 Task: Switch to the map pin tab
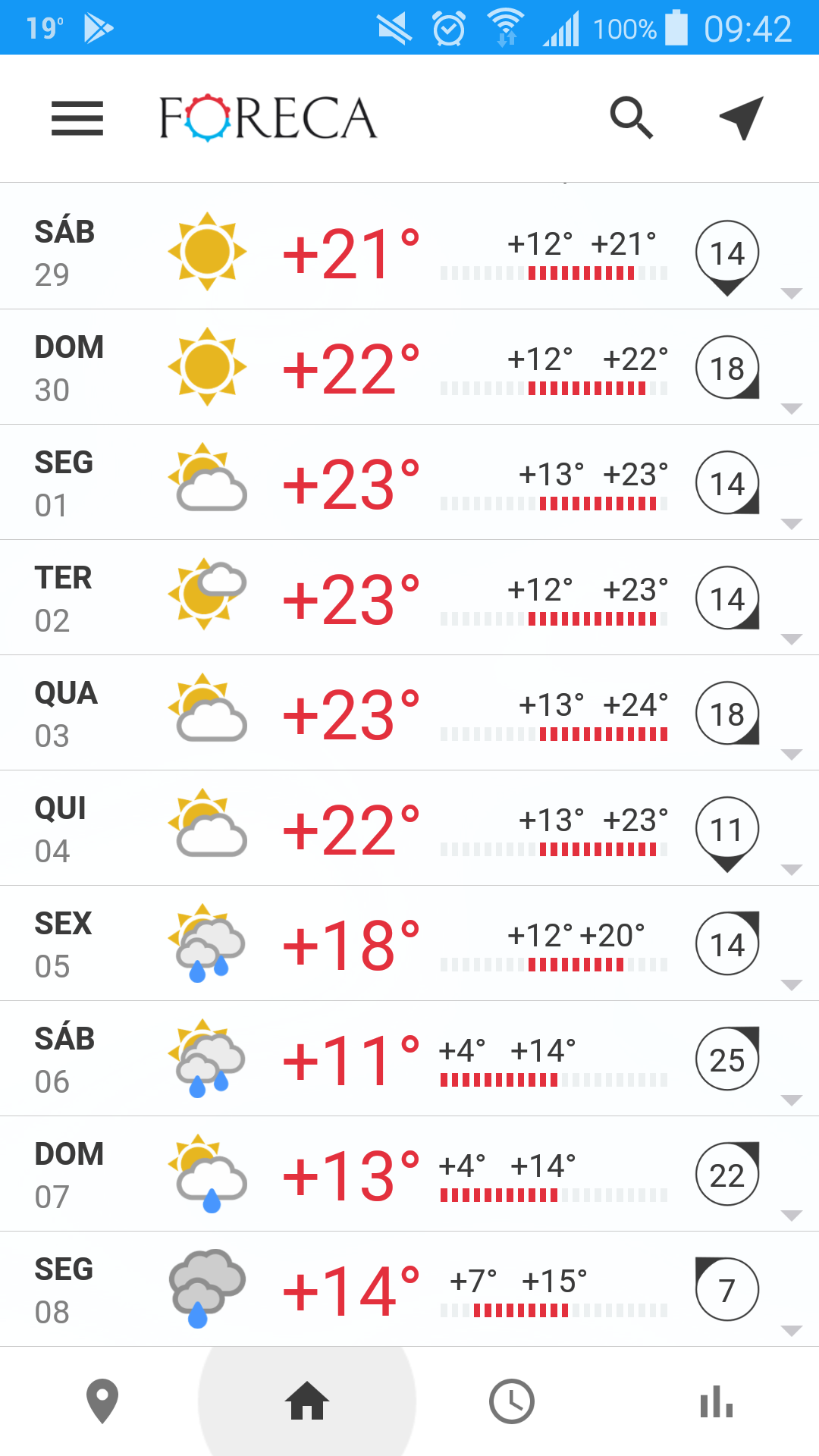point(102,1401)
